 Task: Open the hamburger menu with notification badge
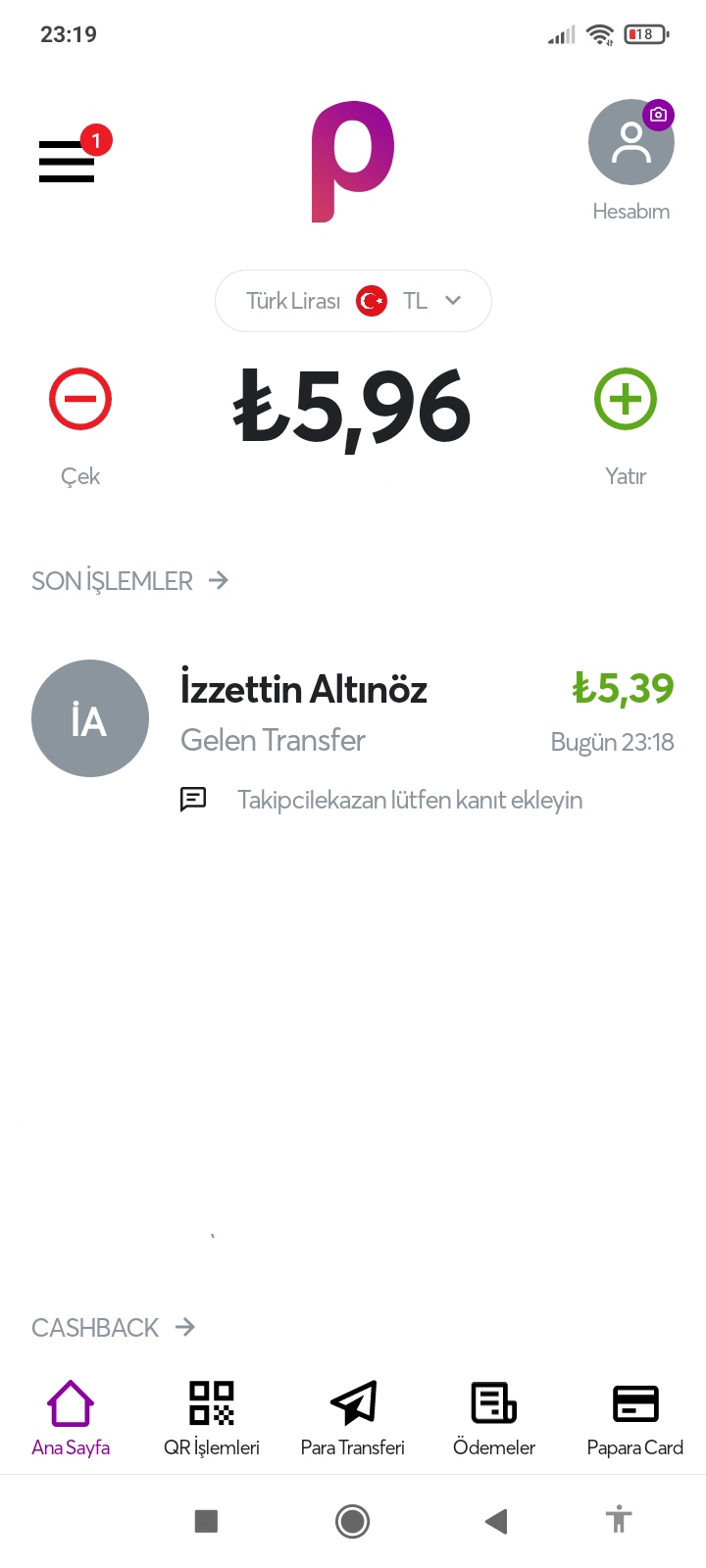pyautogui.click(x=69, y=159)
